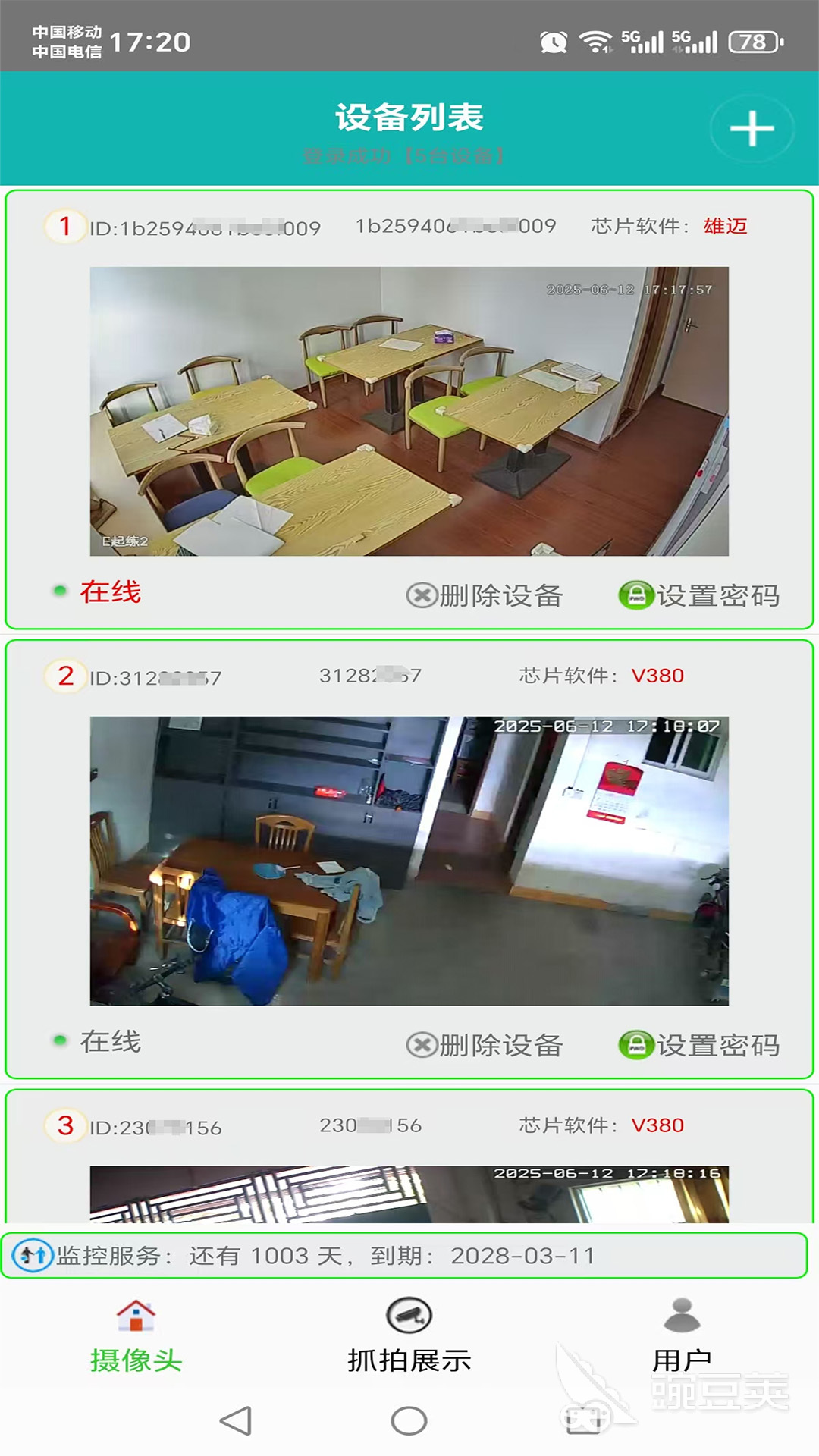This screenshot has width=819, height=1456.
Task: Delete device 1 (删除设备)
Action: click(485, 596)
